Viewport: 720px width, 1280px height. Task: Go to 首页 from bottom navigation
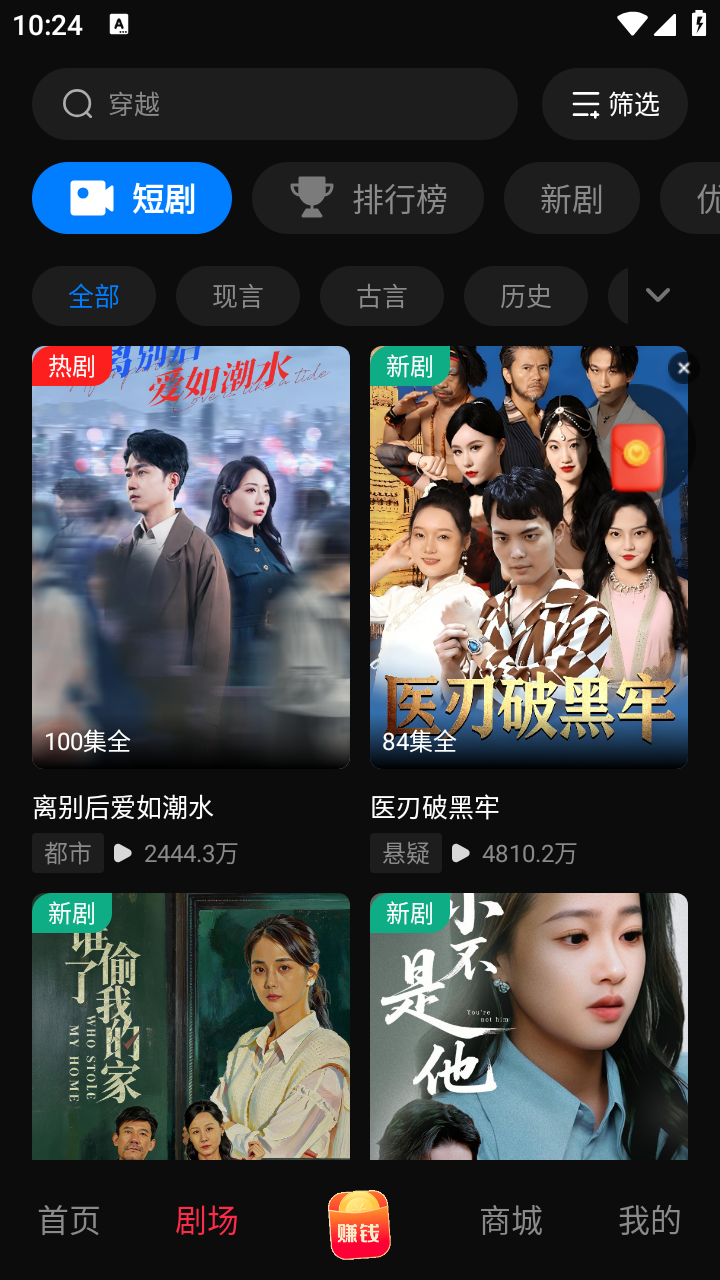click(x=68, y=1221)
